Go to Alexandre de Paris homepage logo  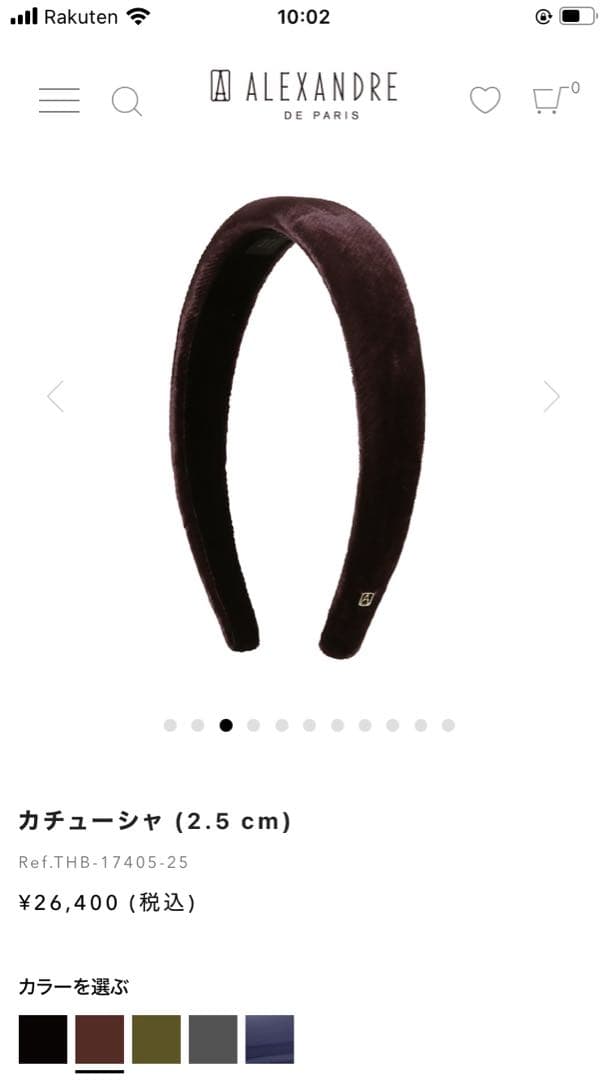coord(303,94)
